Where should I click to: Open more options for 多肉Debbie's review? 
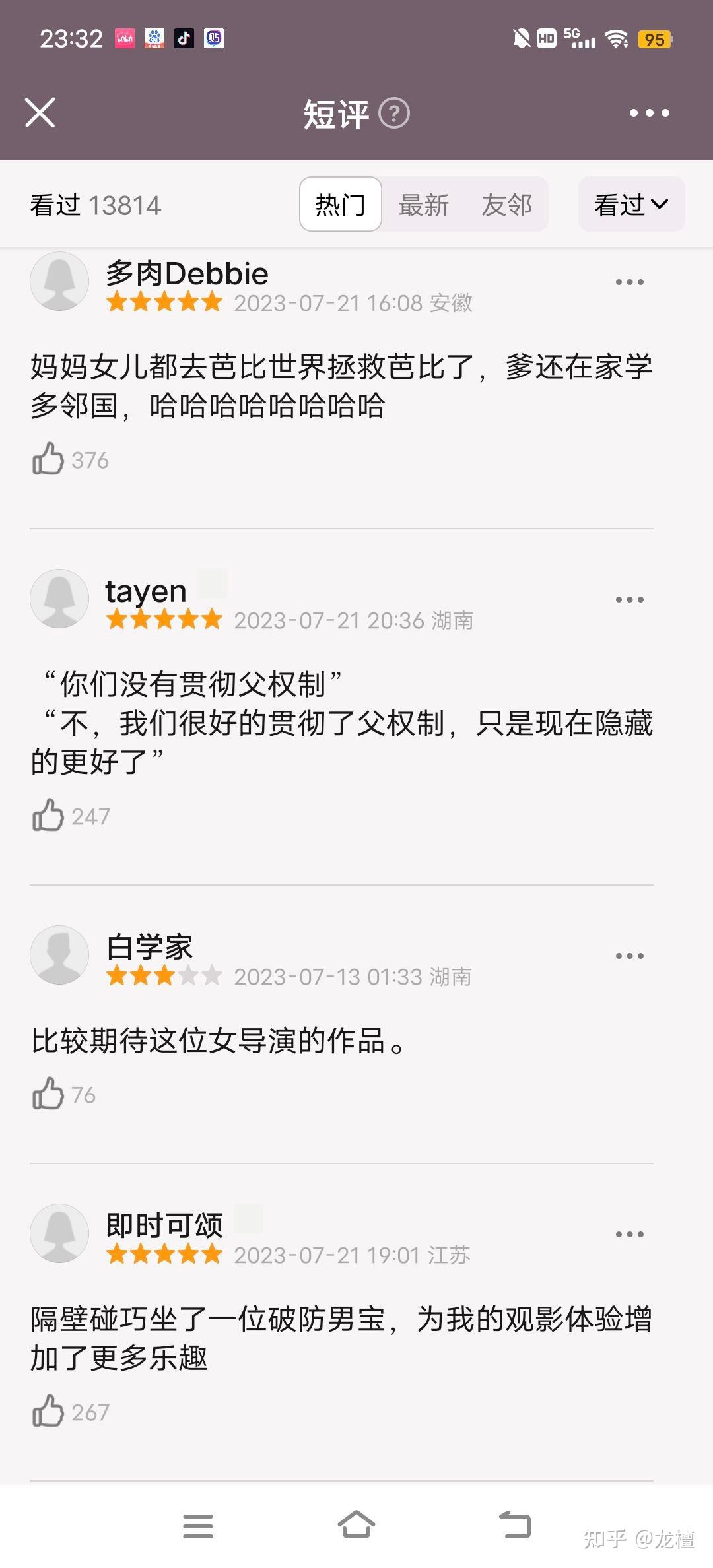[629, 282]
